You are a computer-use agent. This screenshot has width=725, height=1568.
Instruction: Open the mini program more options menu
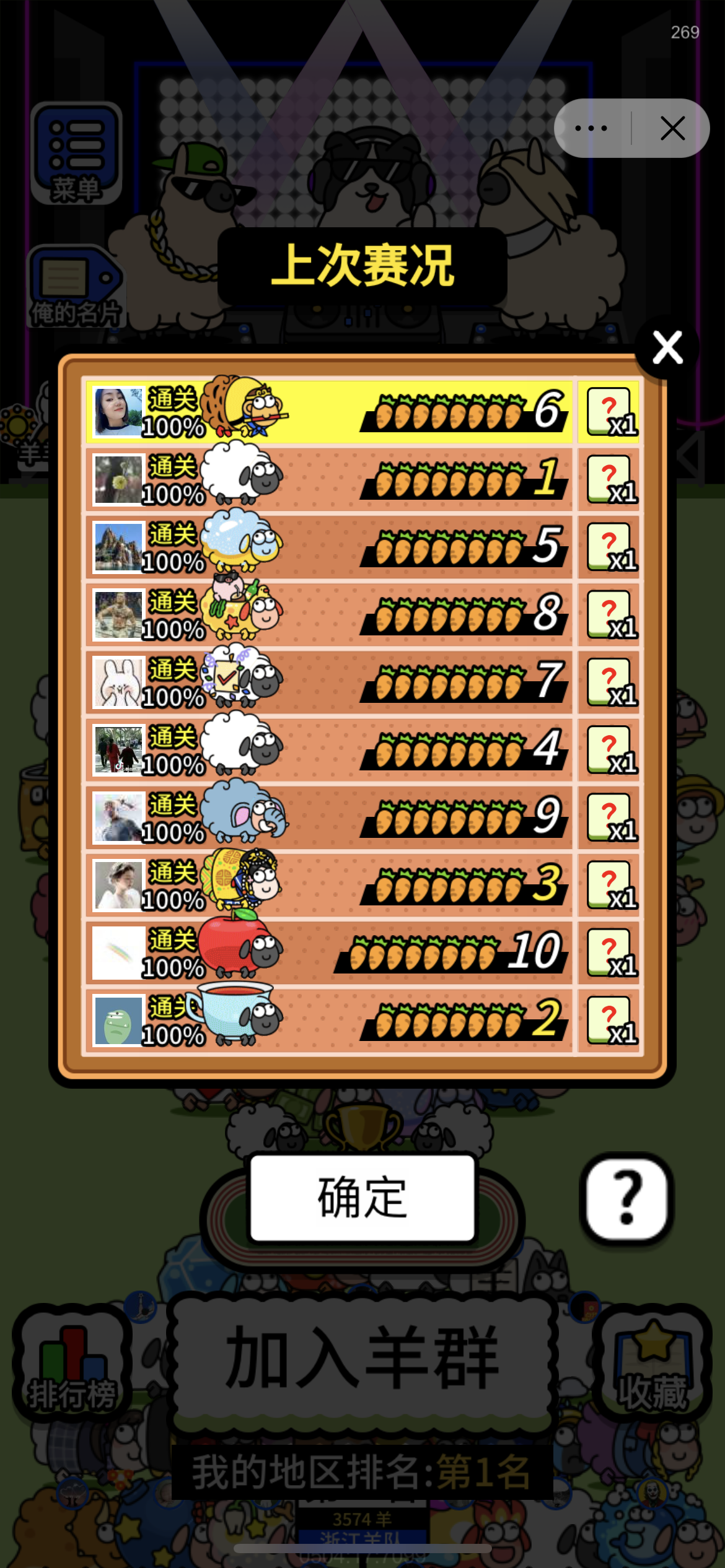(591, 128)
